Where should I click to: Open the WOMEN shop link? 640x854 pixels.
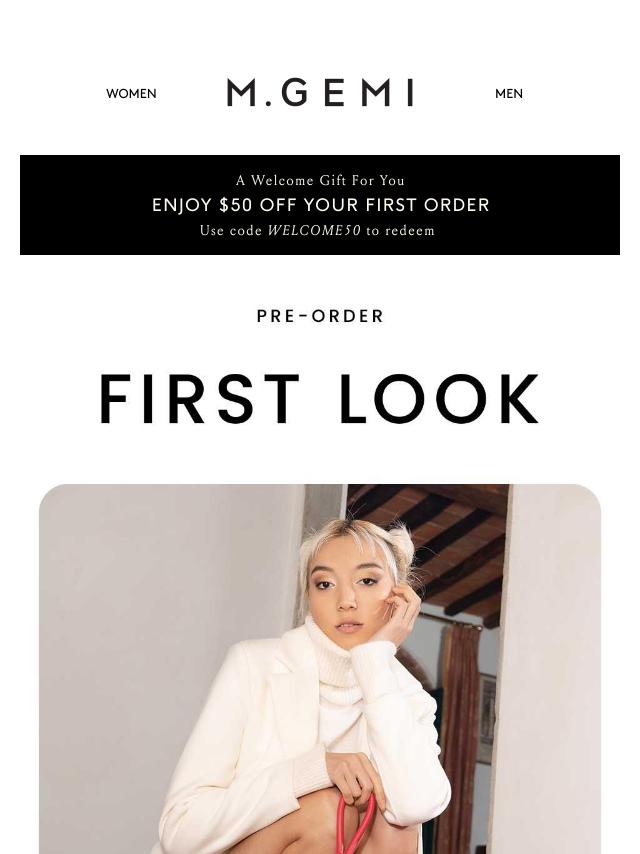(x=131, y=94)
